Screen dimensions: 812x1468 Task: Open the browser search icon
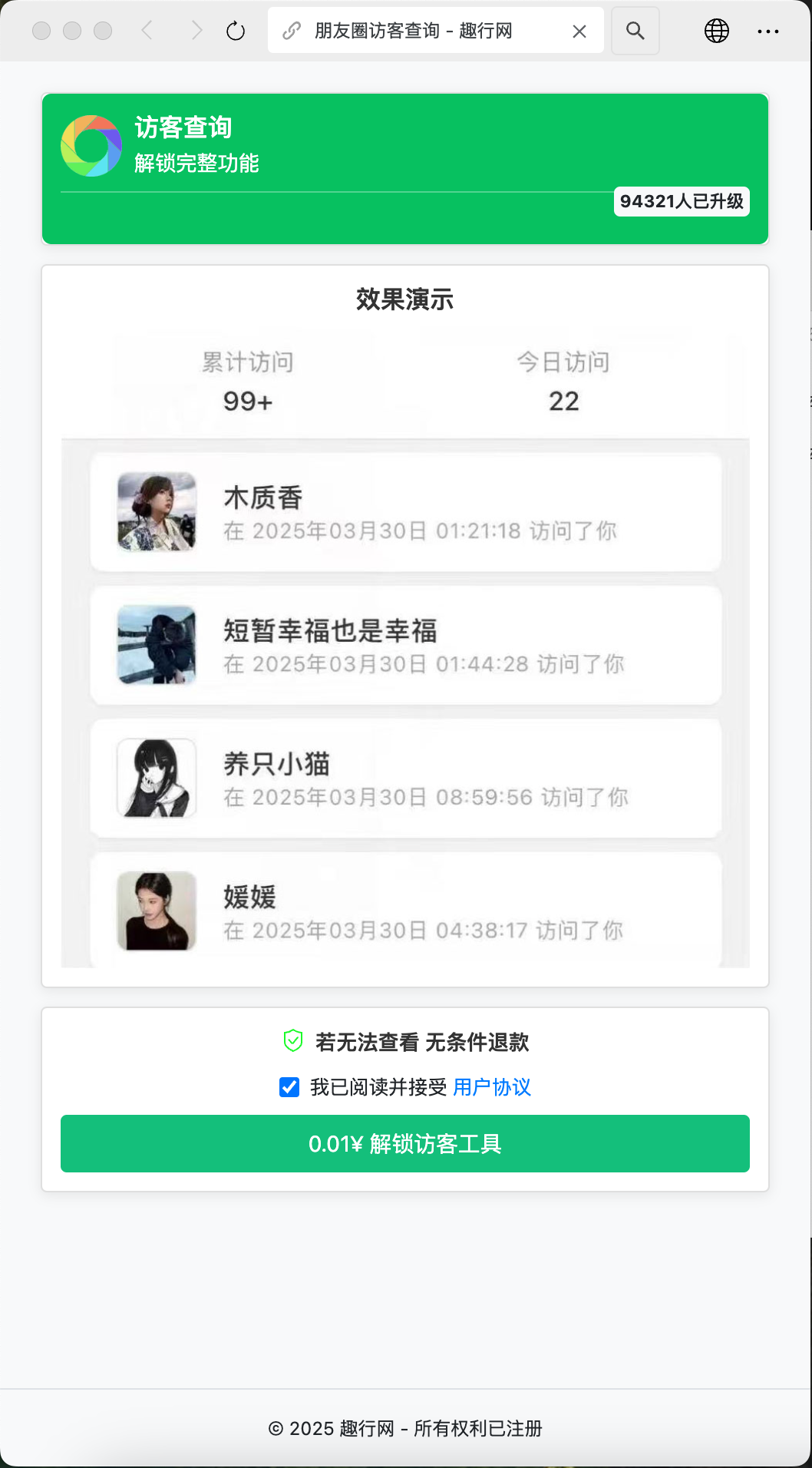coord(635,31)
